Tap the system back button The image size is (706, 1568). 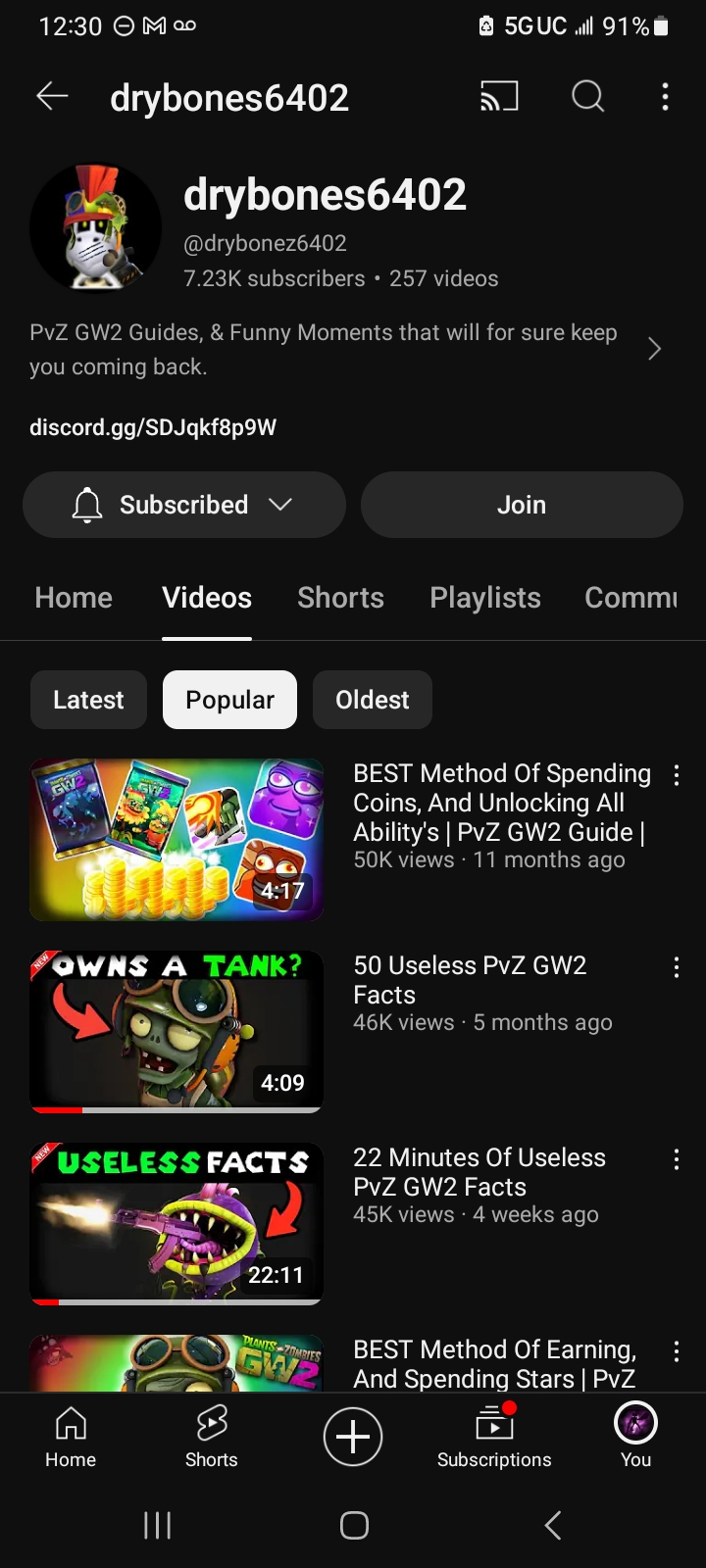(x=553, y=1525)
